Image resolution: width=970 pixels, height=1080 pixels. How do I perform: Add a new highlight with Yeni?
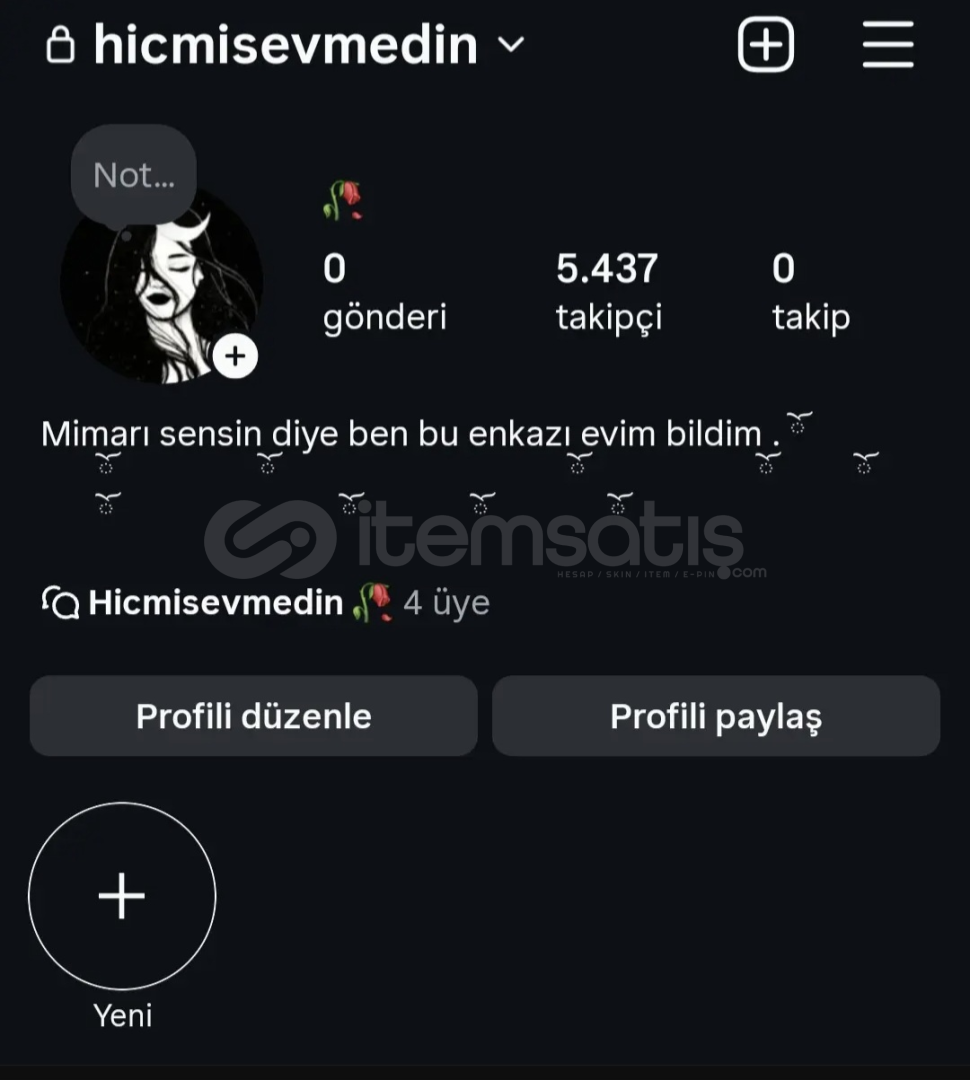[x=122, y=896]
